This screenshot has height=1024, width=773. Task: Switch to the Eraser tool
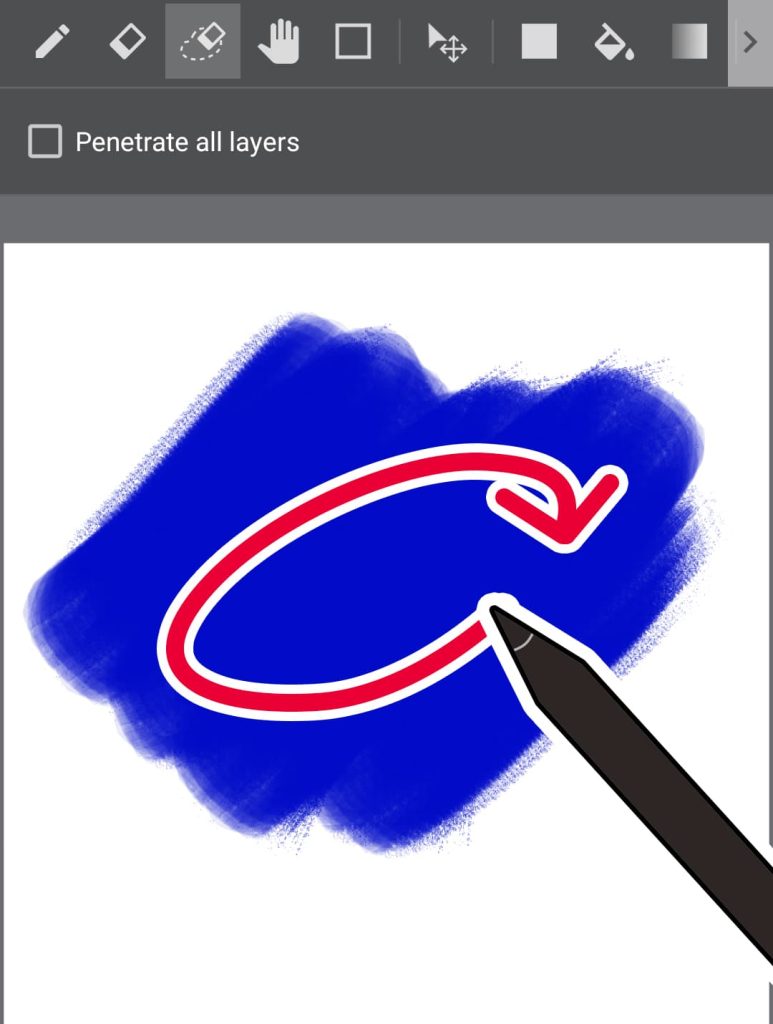pos(127,42)
